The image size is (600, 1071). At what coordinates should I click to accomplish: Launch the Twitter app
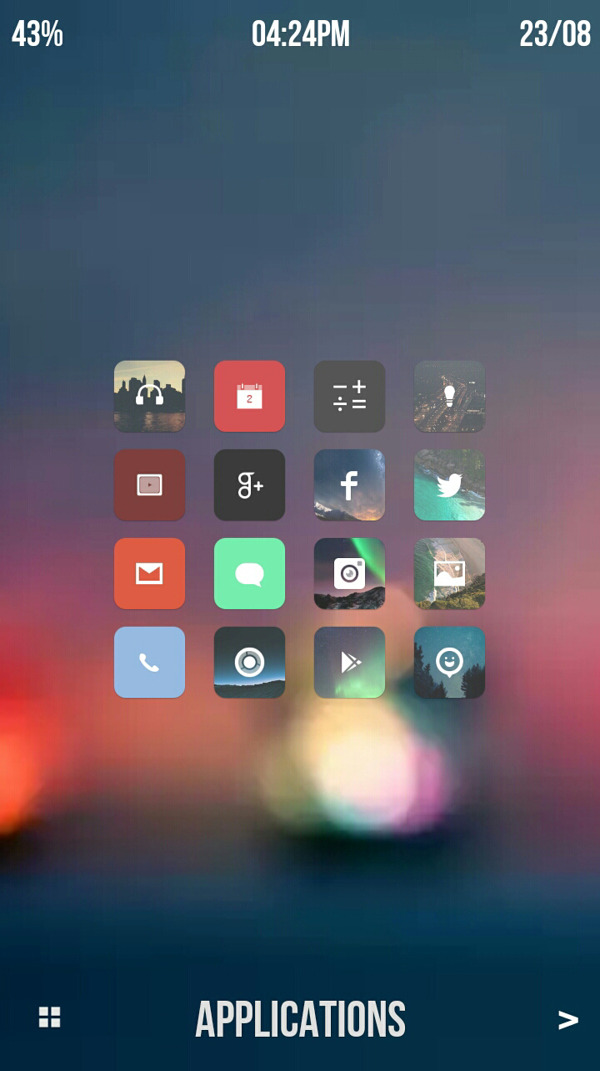(x=449, y=485)
